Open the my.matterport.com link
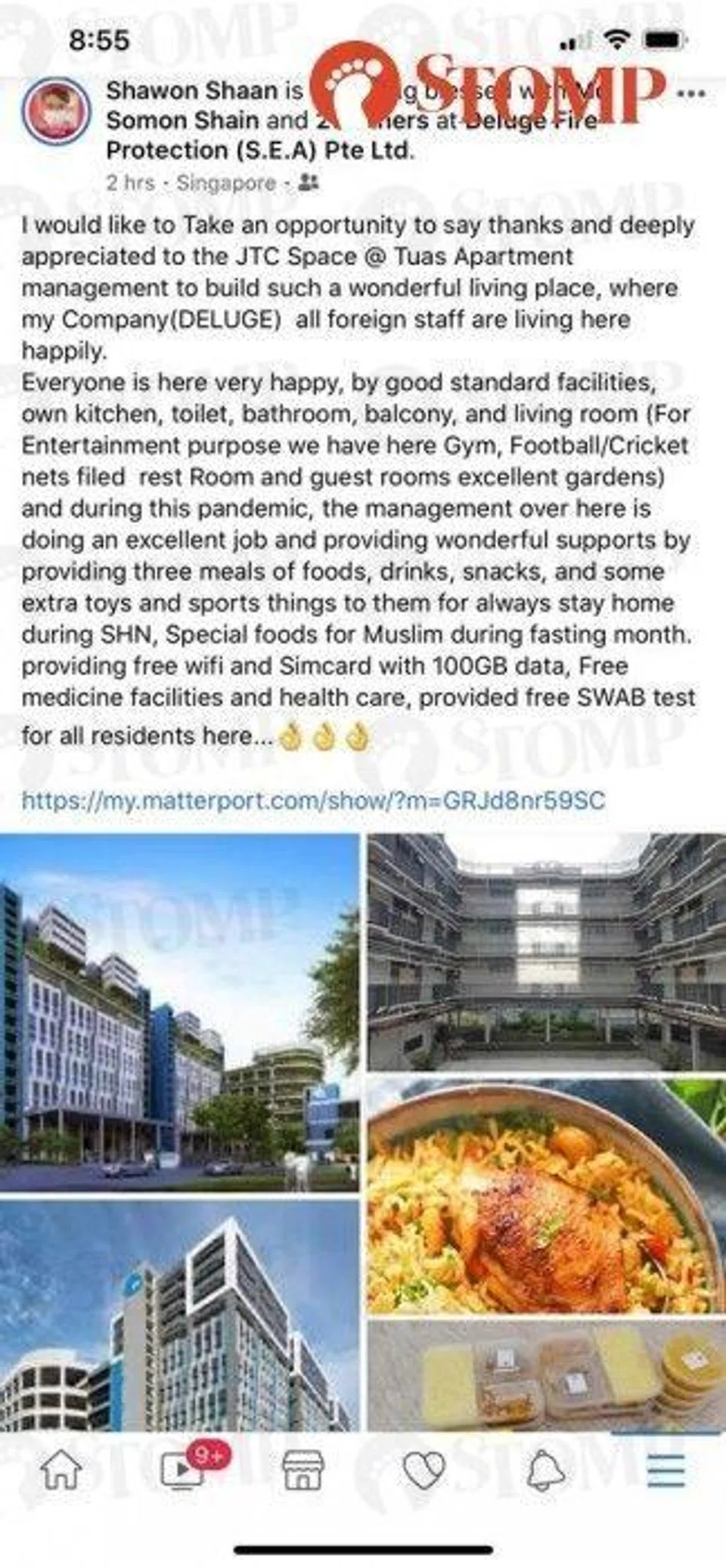This screenshot has height=1568, width=726. (x=313, y=800)
